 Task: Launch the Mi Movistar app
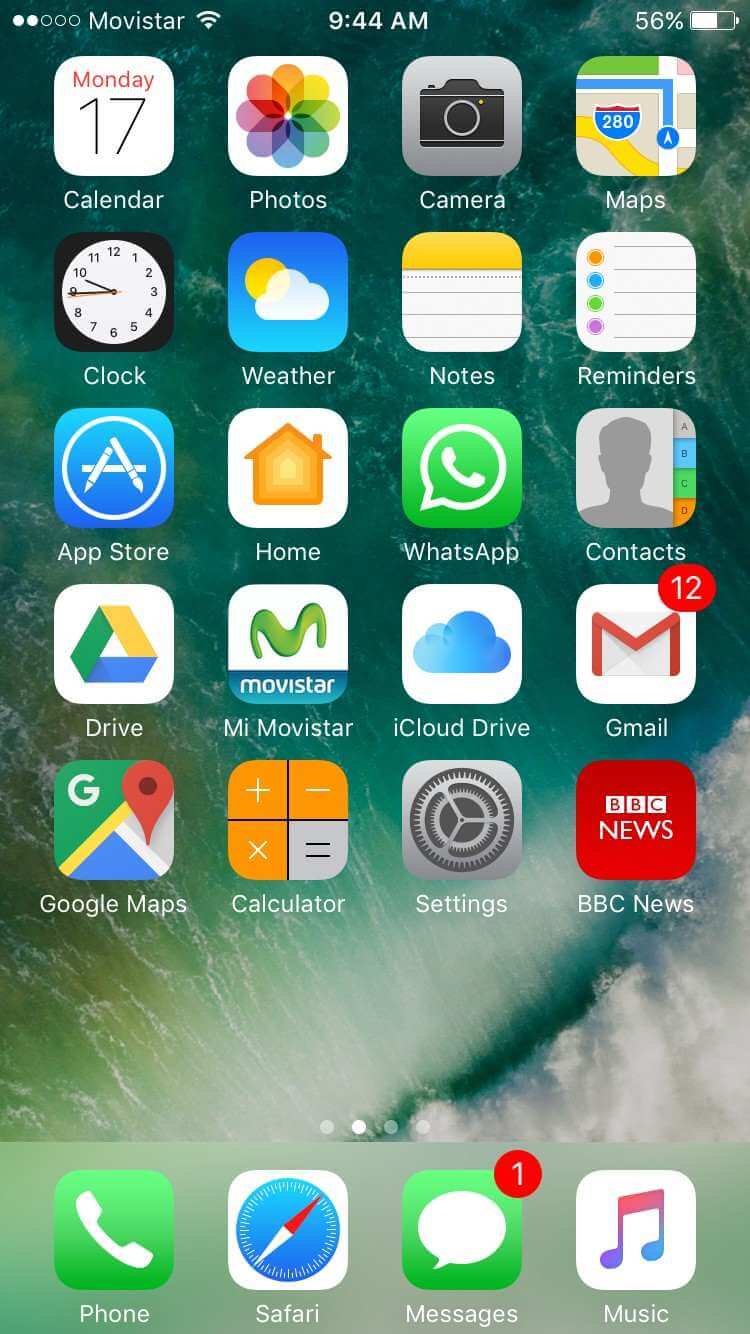pyautogui.click(x=288, y=644)
